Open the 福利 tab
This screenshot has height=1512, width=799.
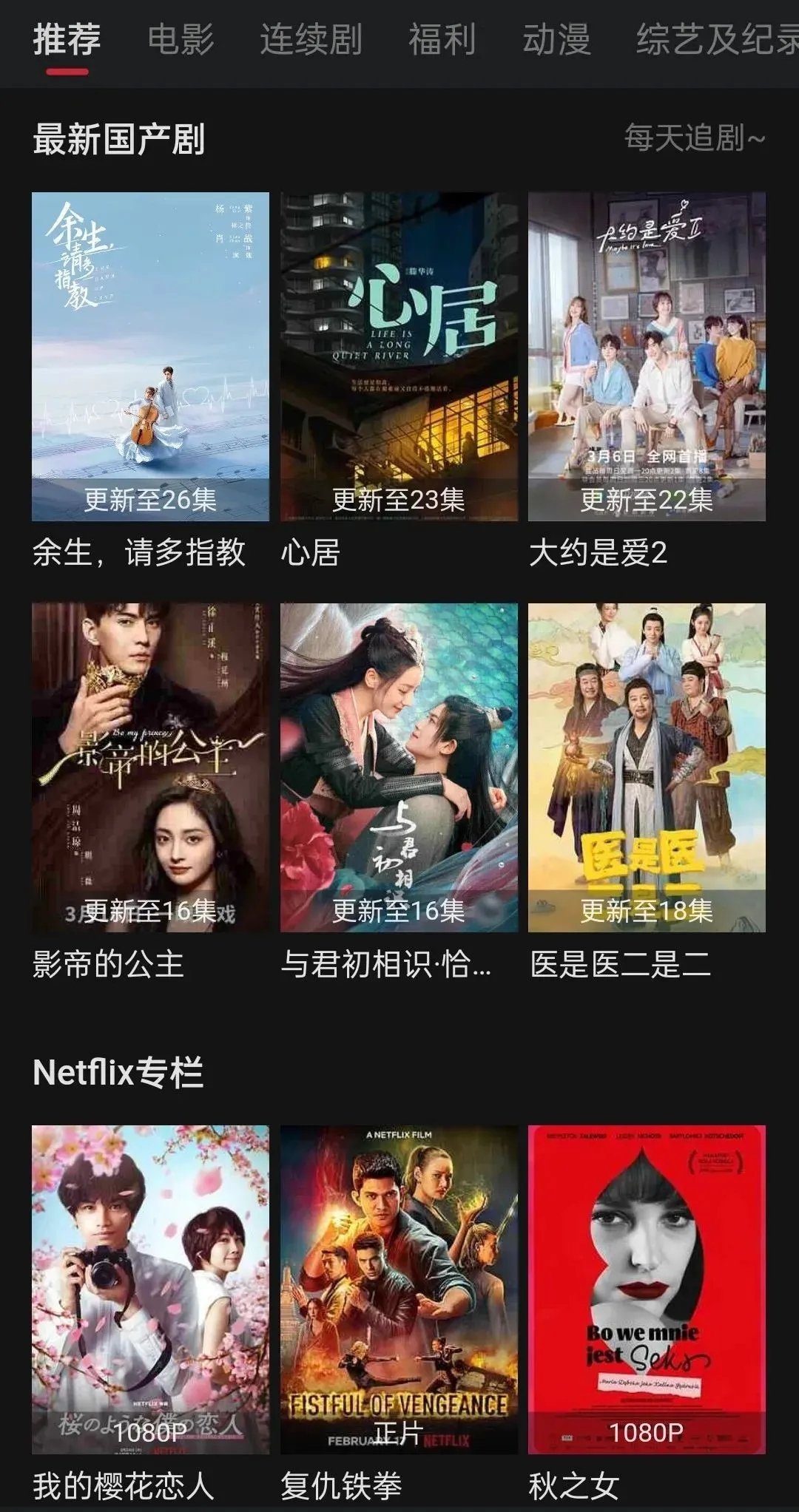point(442,40)
